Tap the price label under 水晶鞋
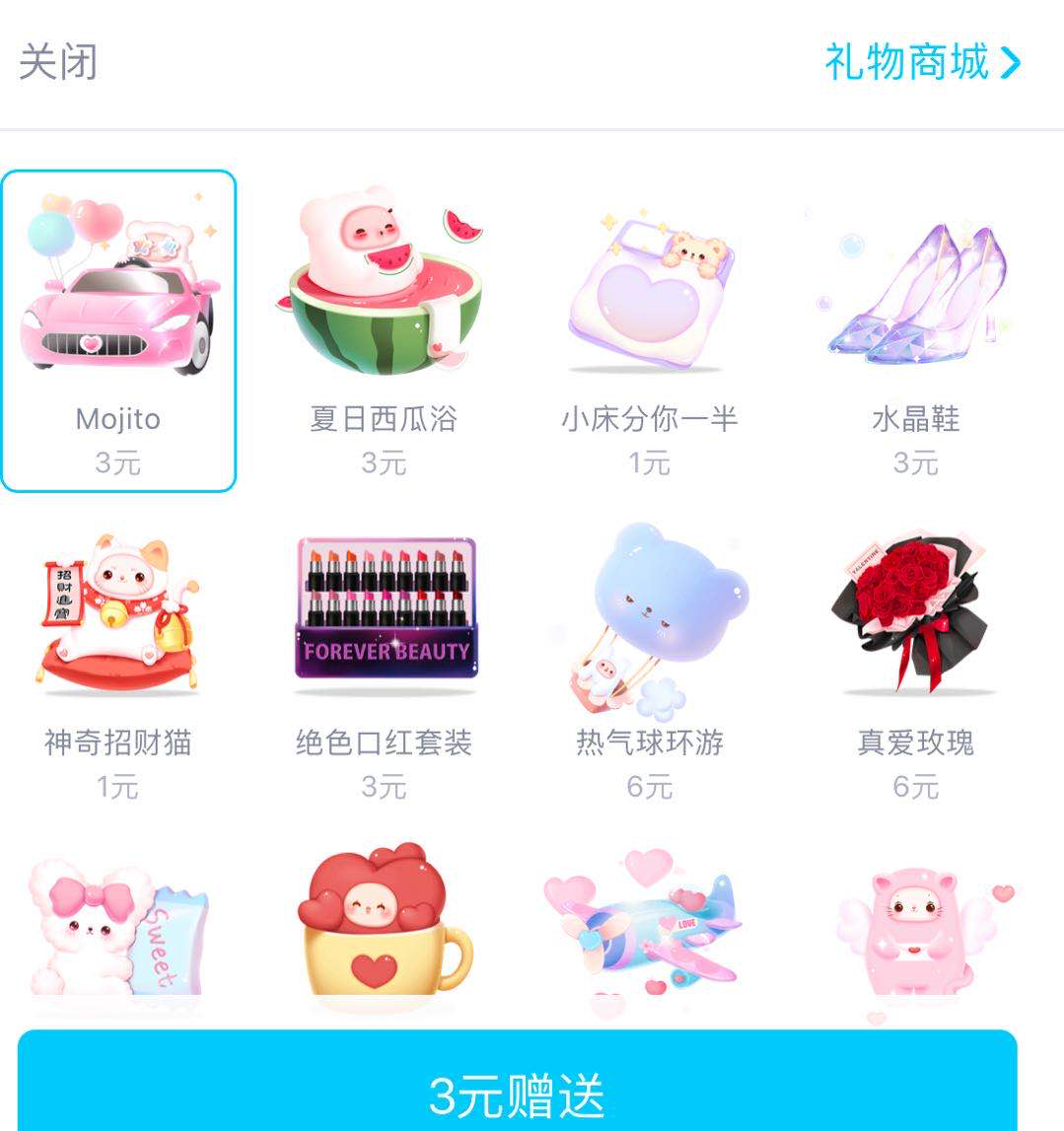 [917, 461]
